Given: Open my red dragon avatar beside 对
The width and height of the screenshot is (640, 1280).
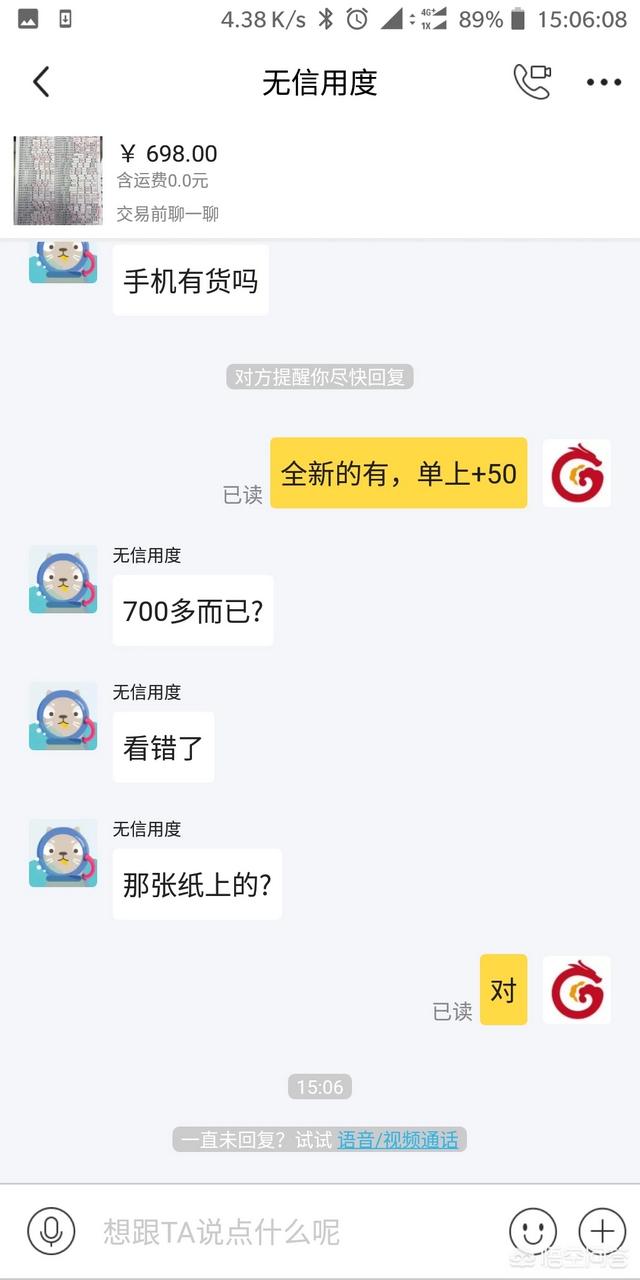Looking at the screenshot, I should point(576,989).
